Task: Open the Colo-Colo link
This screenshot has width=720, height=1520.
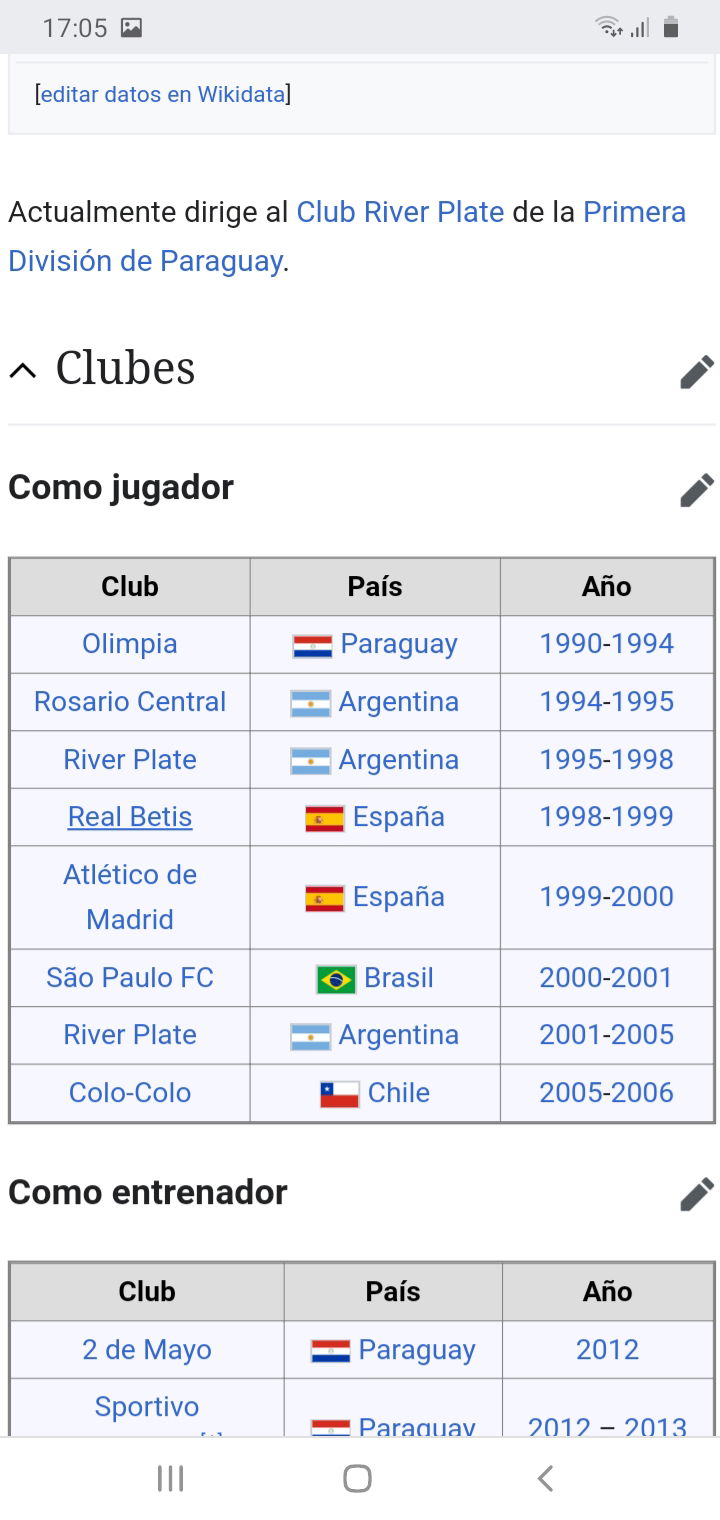Action: point(130,1093)
